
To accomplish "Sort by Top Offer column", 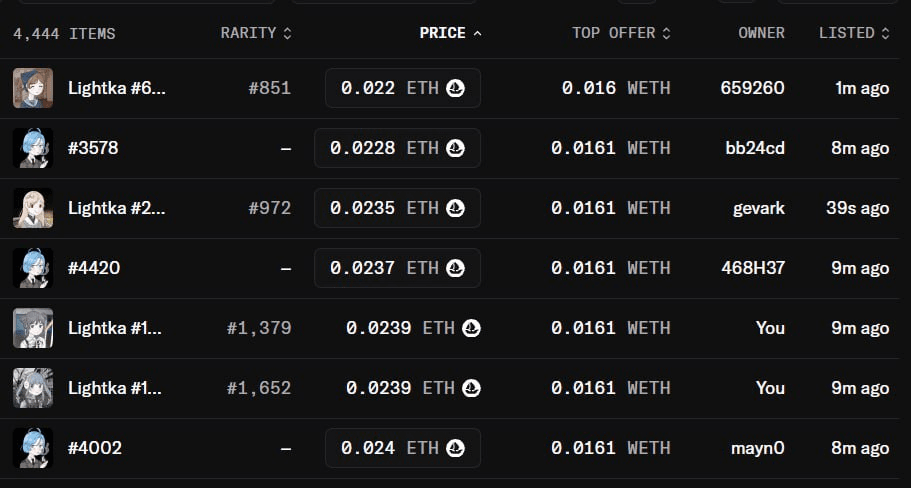I will point(620,33).
